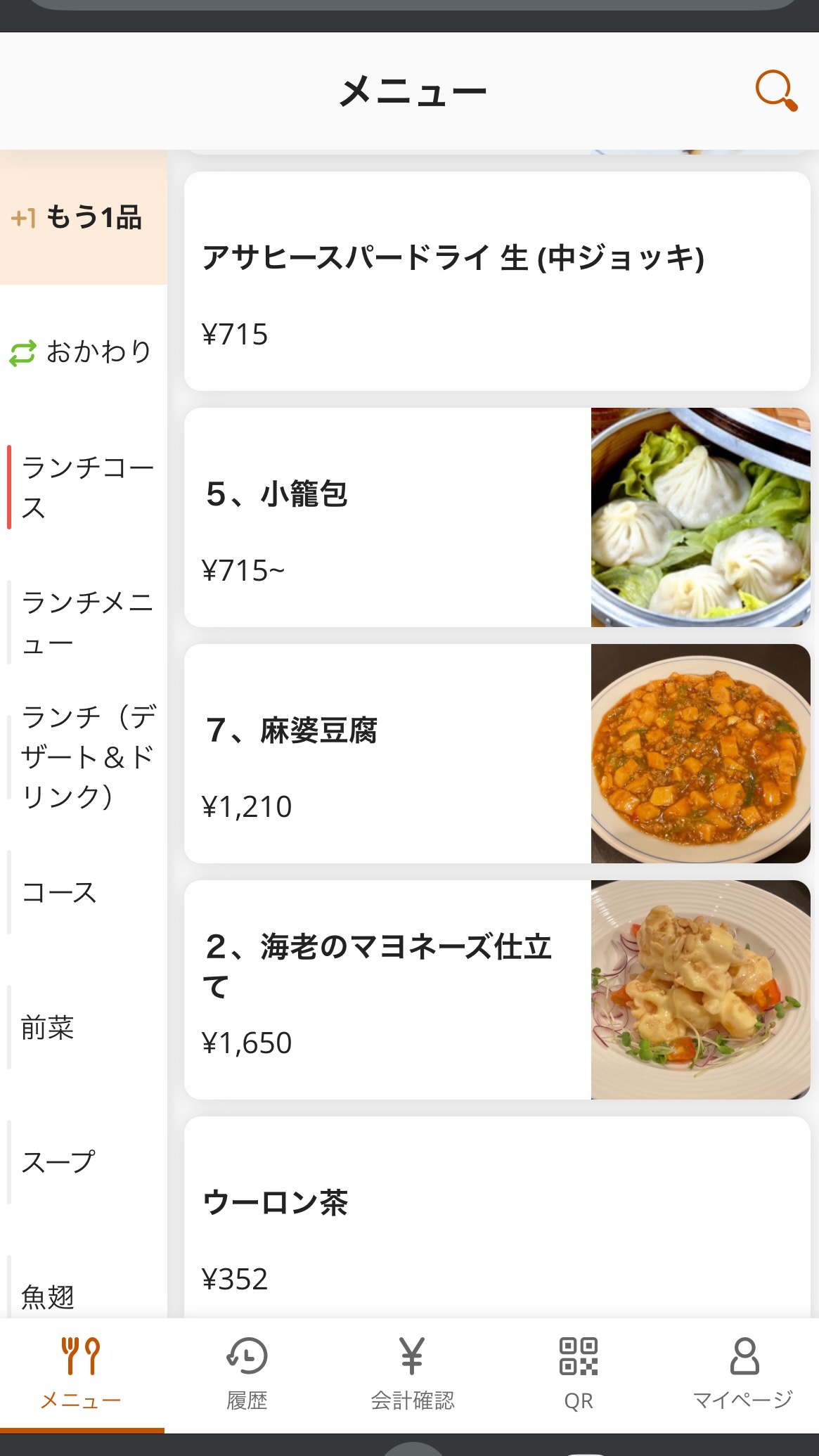The height and width of the screenshot is (1456, 819).
Task: Select the もう1品 category
Action: coord(83,217)
